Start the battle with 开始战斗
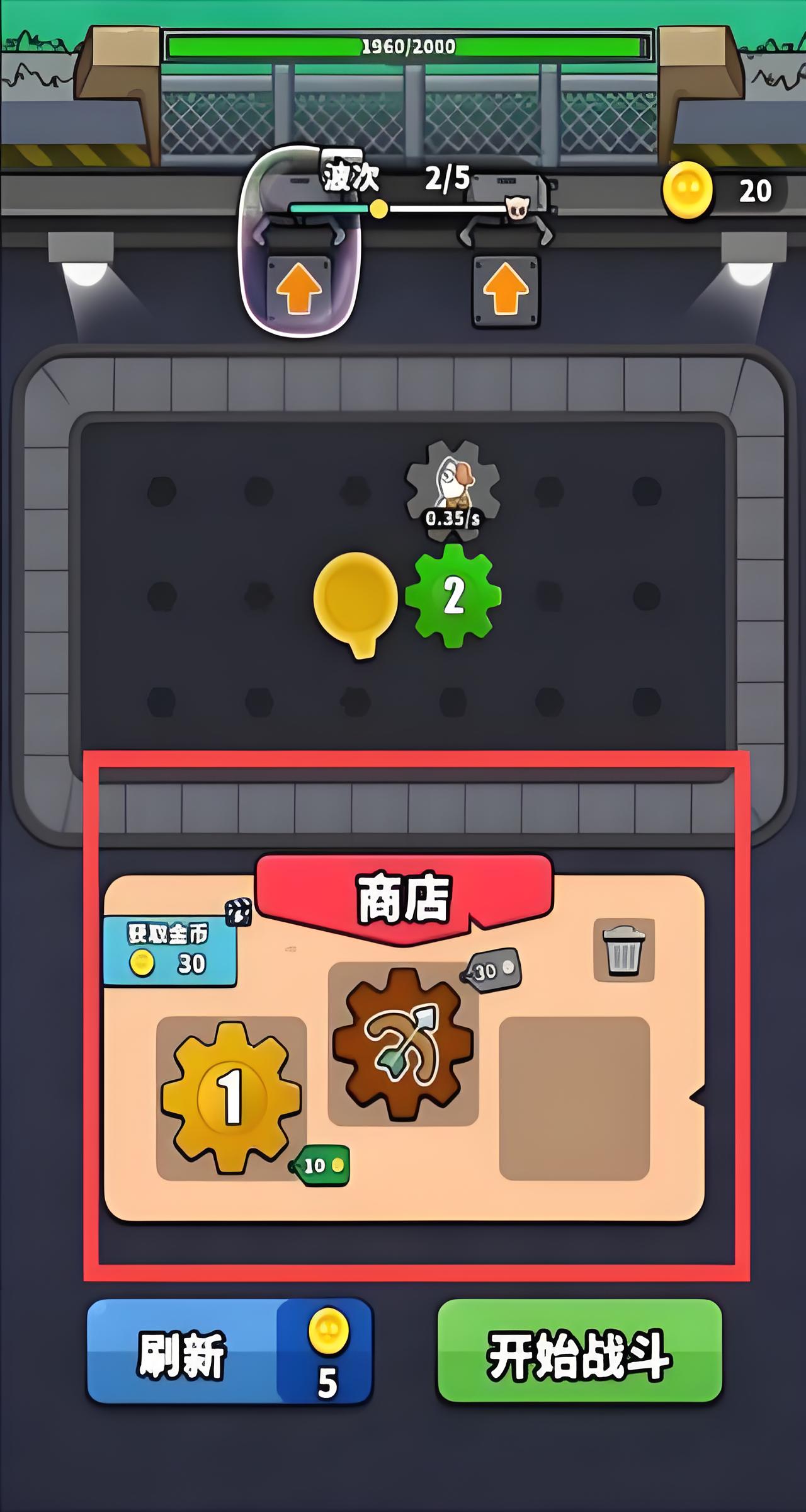This screenshot has height=1512, width=806. point(579,1353)
